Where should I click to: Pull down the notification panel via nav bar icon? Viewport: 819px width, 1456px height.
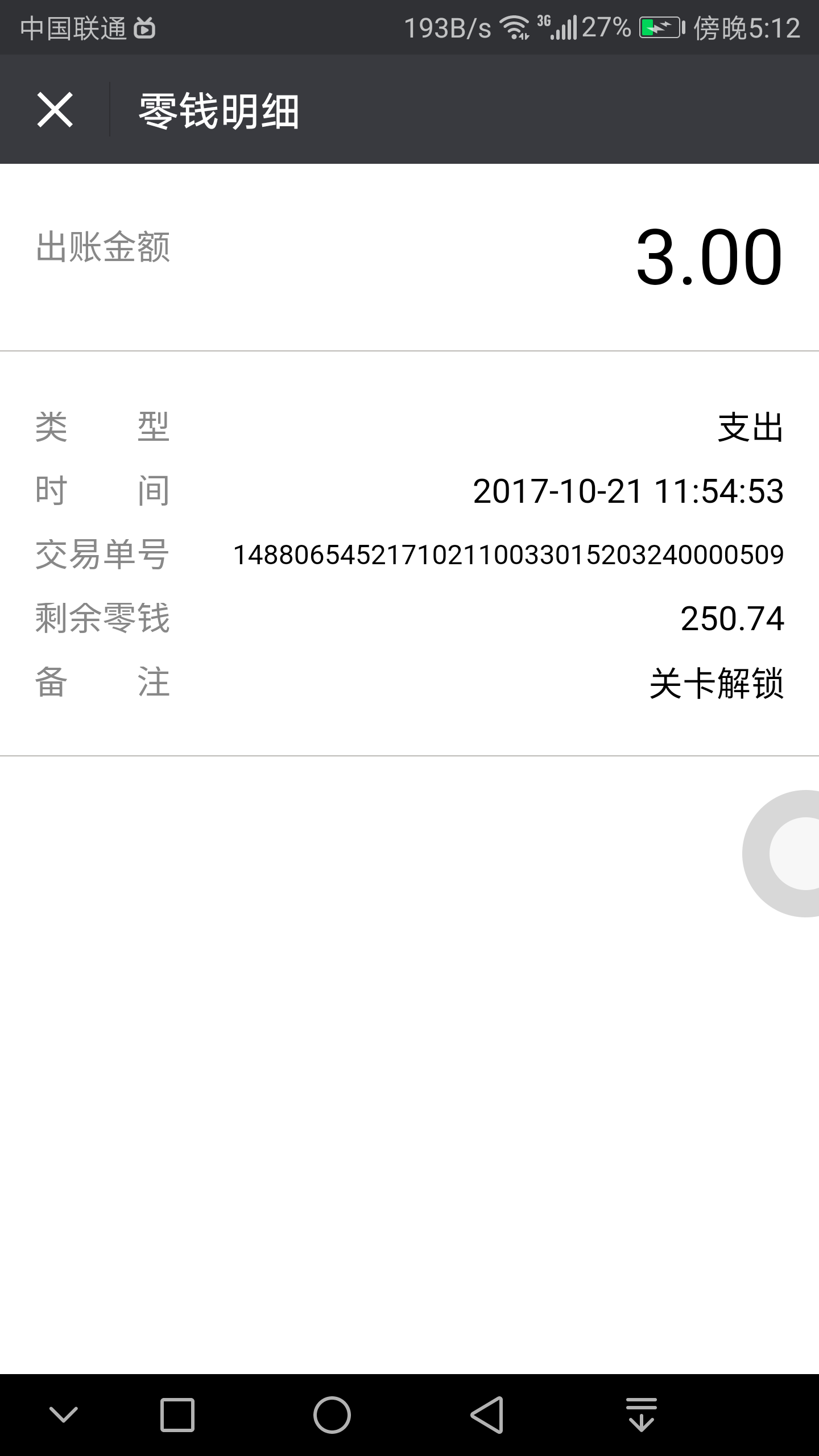tap(642, 1414)
